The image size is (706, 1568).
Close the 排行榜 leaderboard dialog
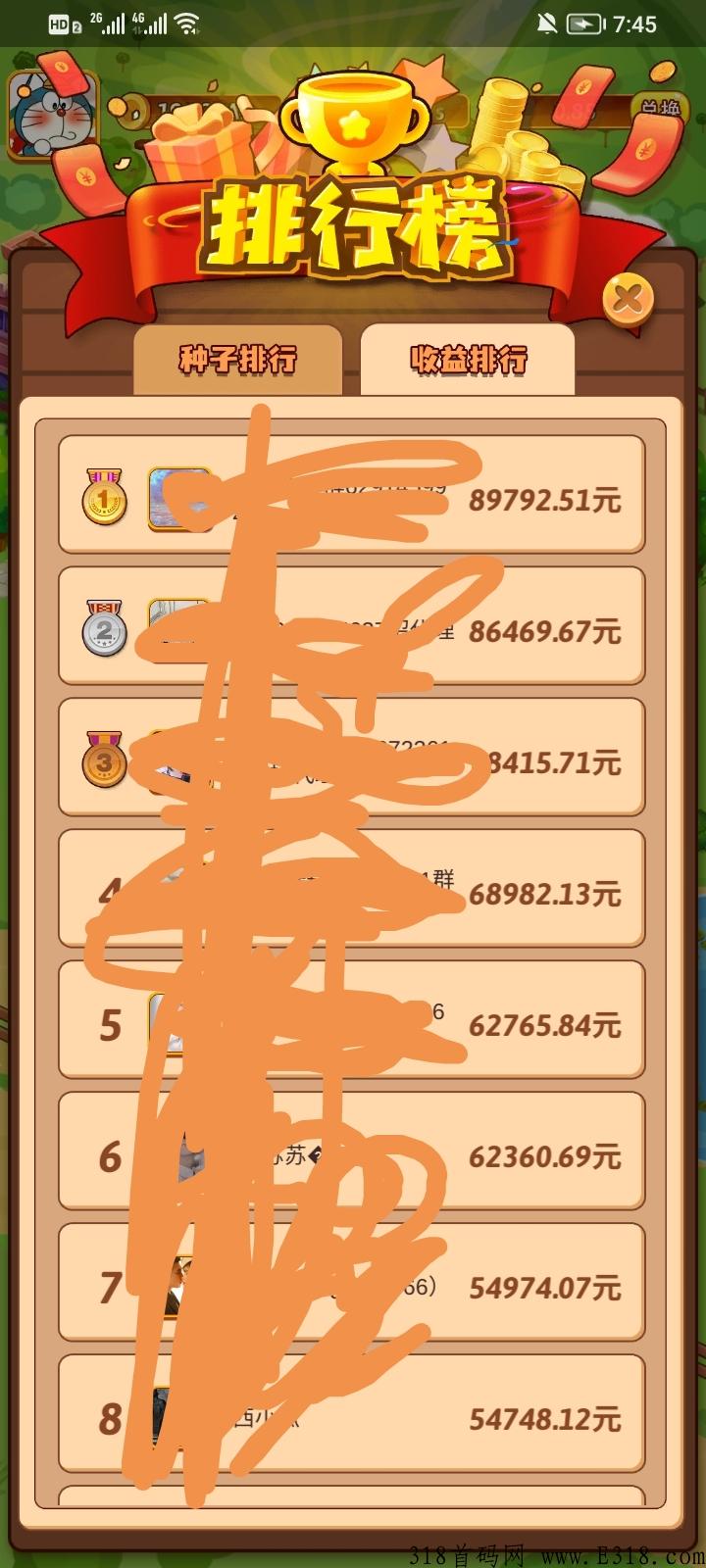(x=628, y=299)
